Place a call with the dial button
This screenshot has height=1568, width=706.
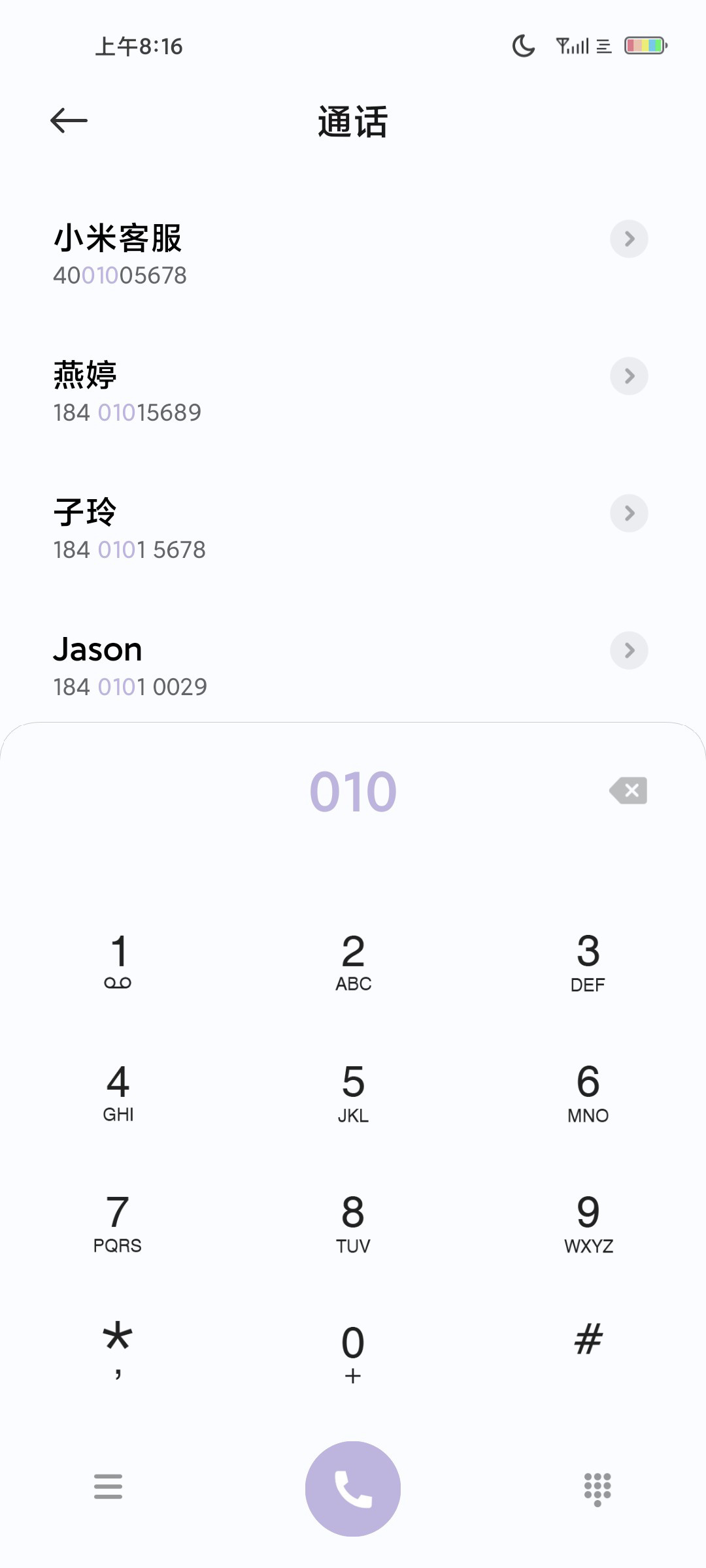pos(353,1489)
